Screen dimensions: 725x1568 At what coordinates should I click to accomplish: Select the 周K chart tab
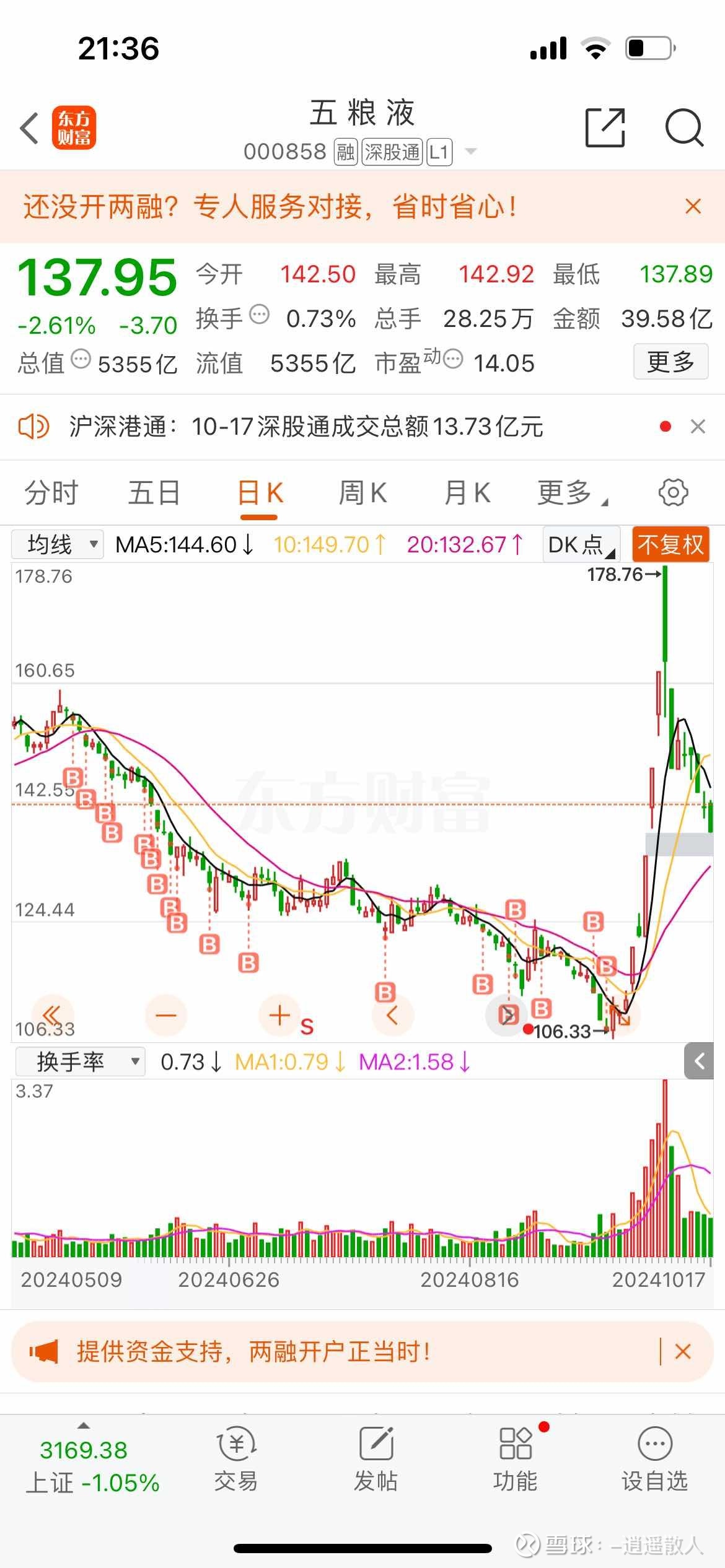(362, 493)
